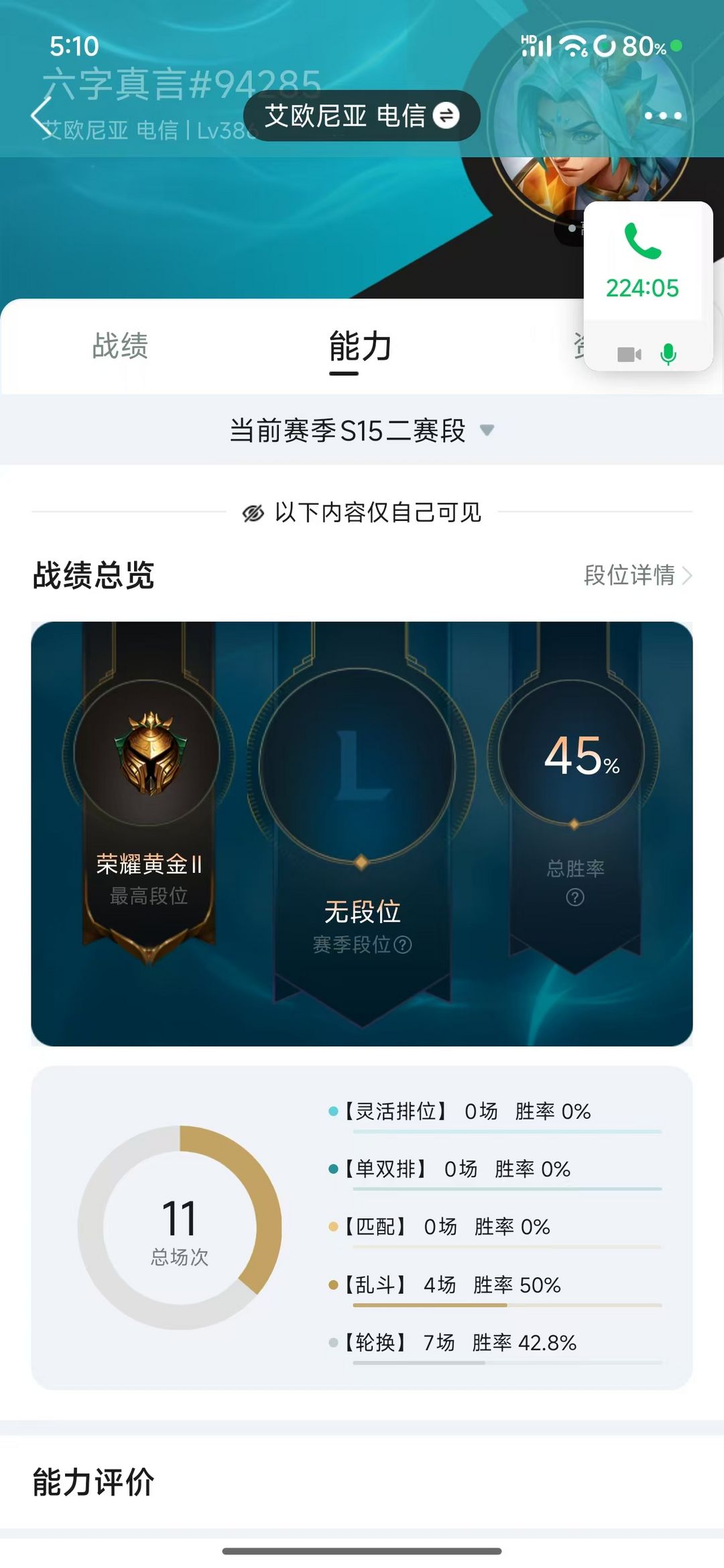Go back using the top-left arrow

tap(42, 116)
